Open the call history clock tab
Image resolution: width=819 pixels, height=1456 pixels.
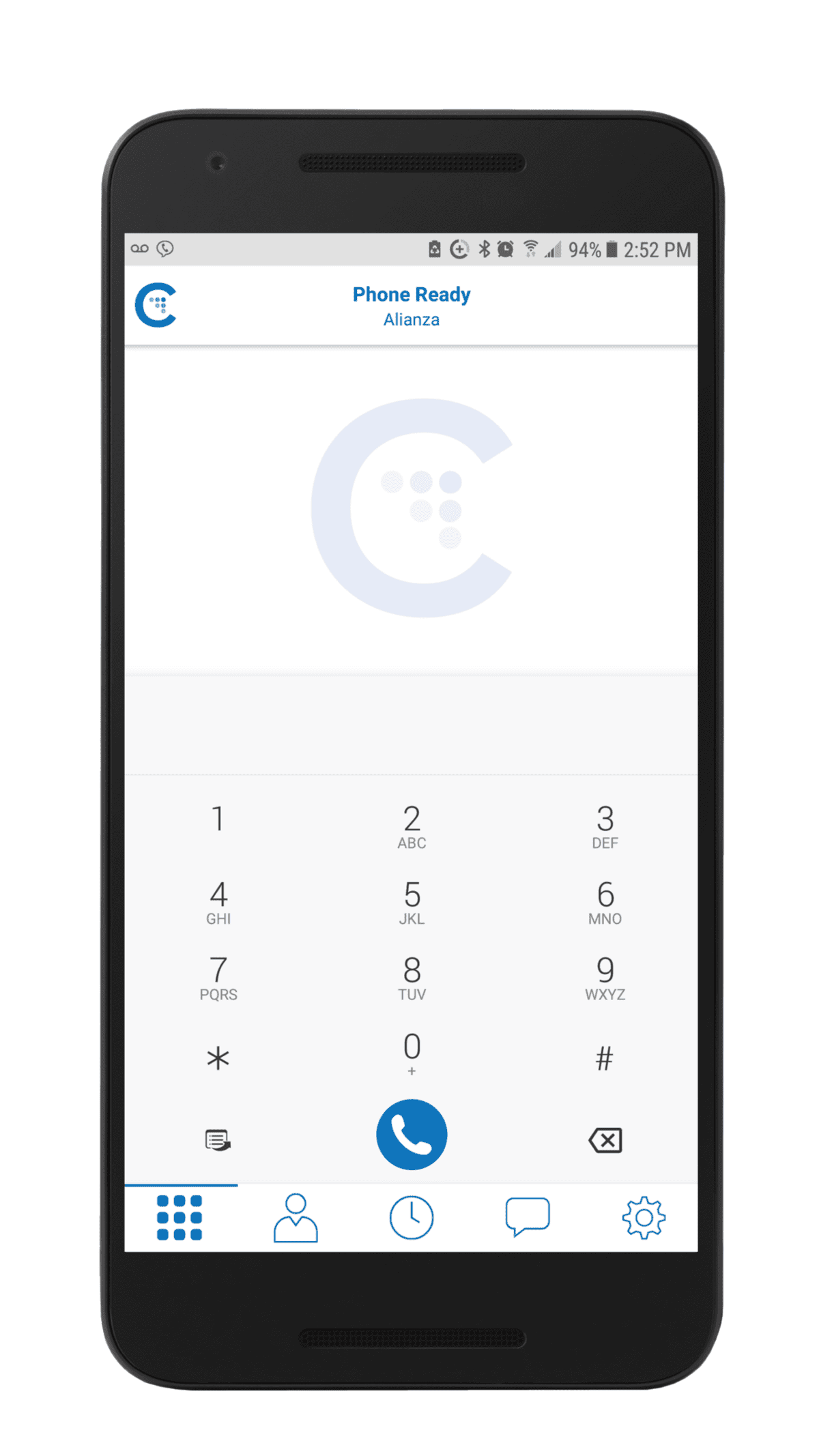(412, 1217)
